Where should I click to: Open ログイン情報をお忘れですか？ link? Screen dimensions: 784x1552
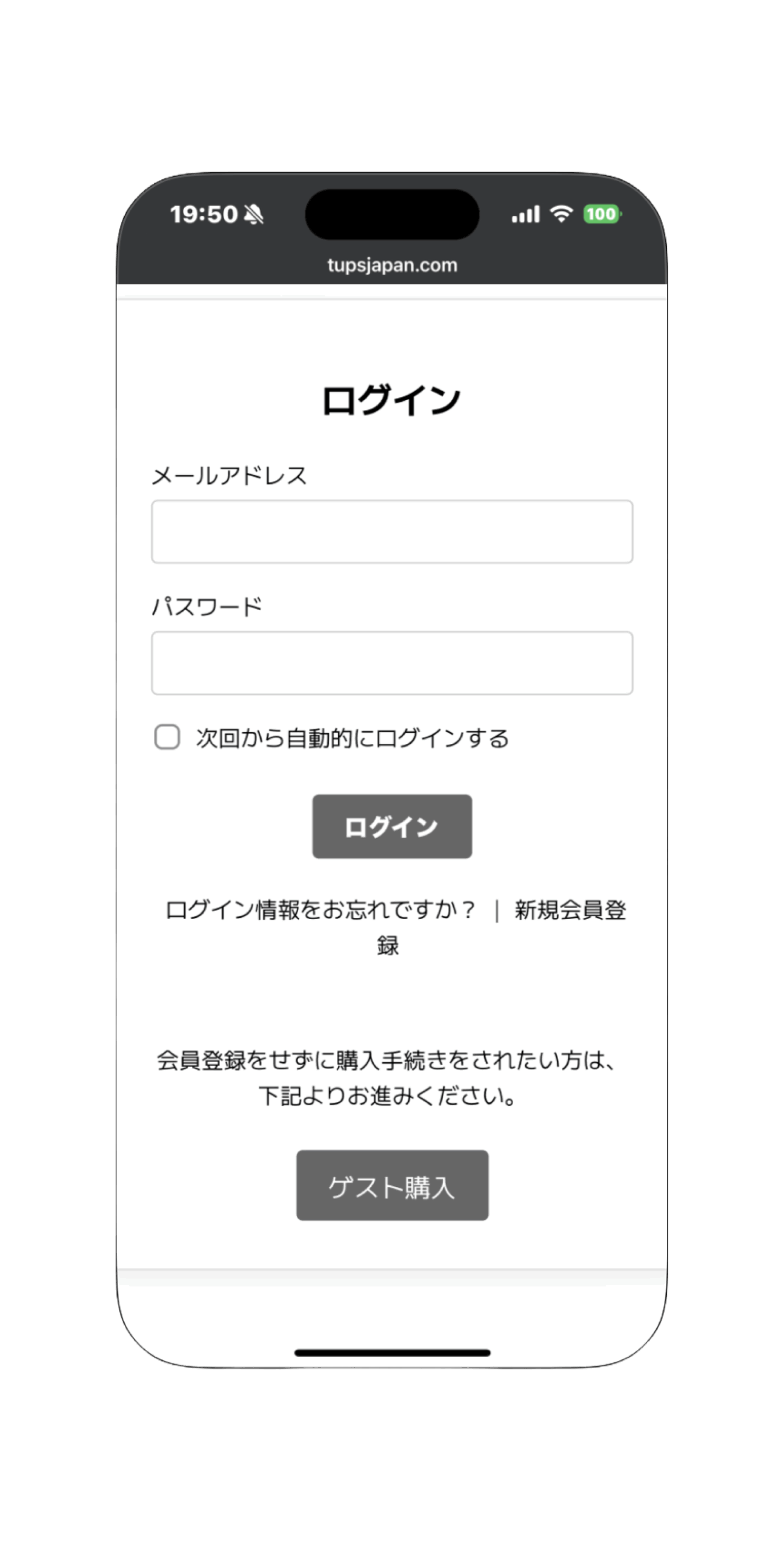(x=320, y=910)
